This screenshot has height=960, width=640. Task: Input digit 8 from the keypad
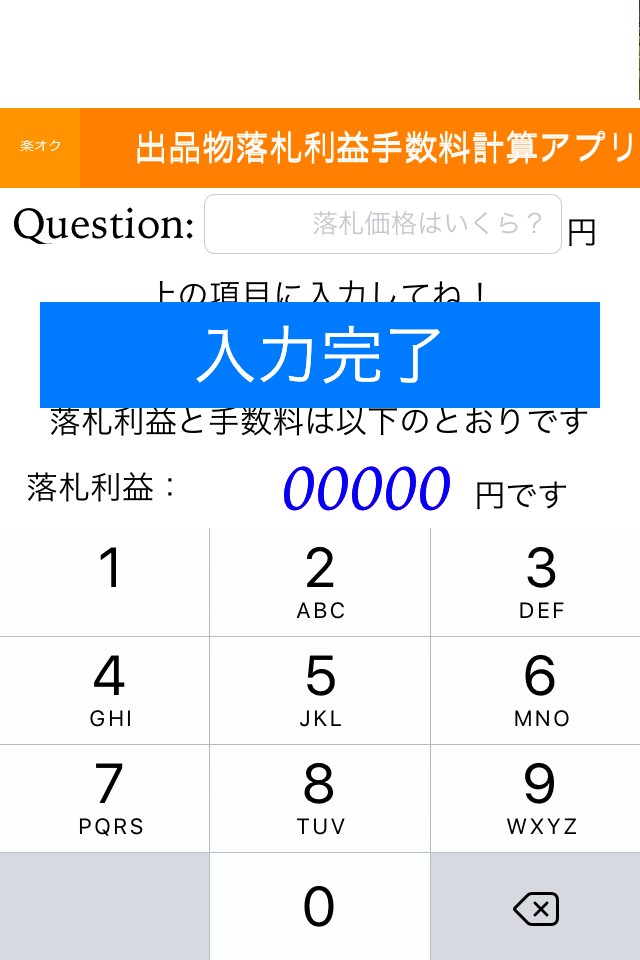320,798
